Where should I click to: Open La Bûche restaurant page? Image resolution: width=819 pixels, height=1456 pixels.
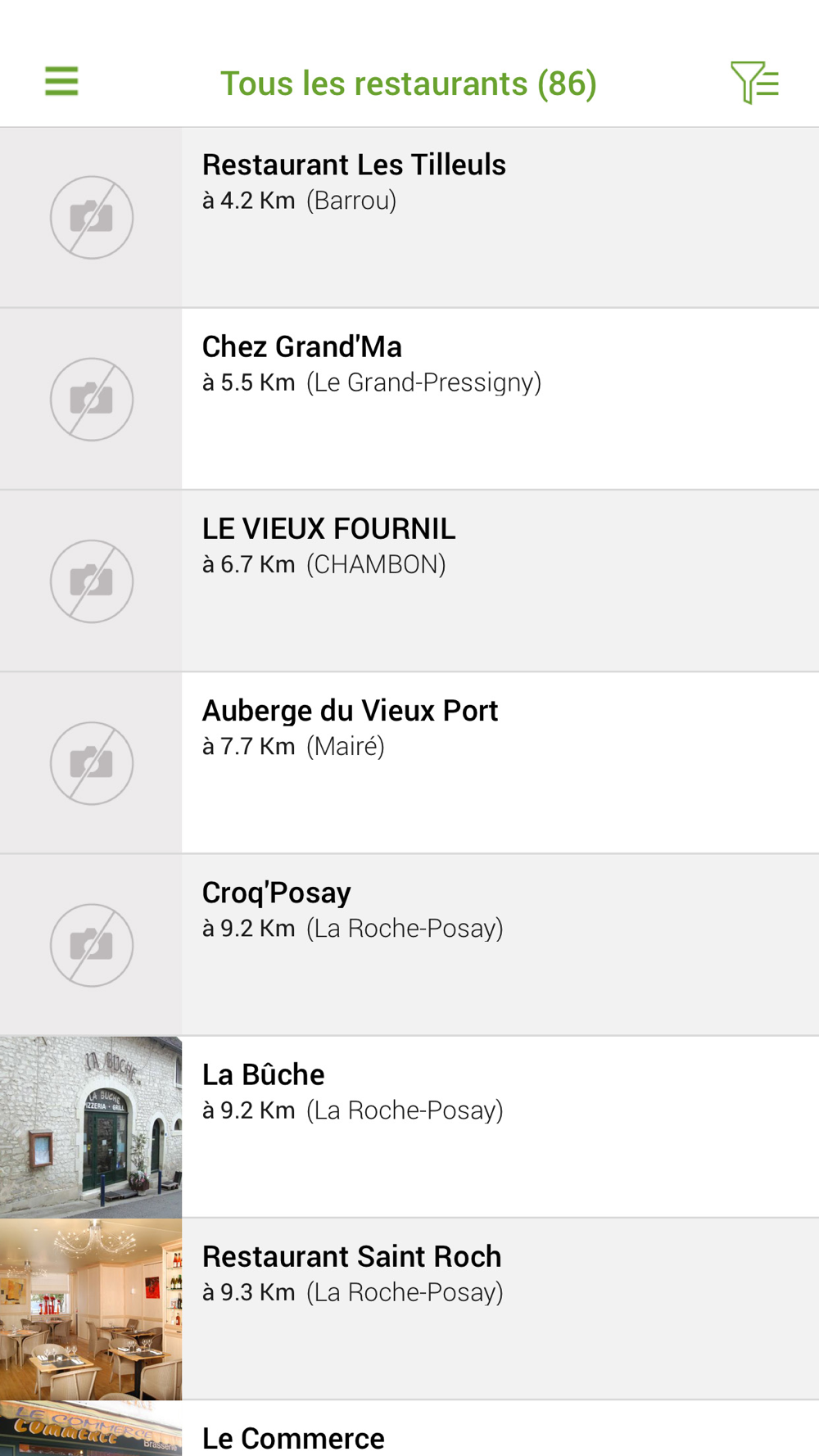pyautogui.click(x=409, y=1127)
